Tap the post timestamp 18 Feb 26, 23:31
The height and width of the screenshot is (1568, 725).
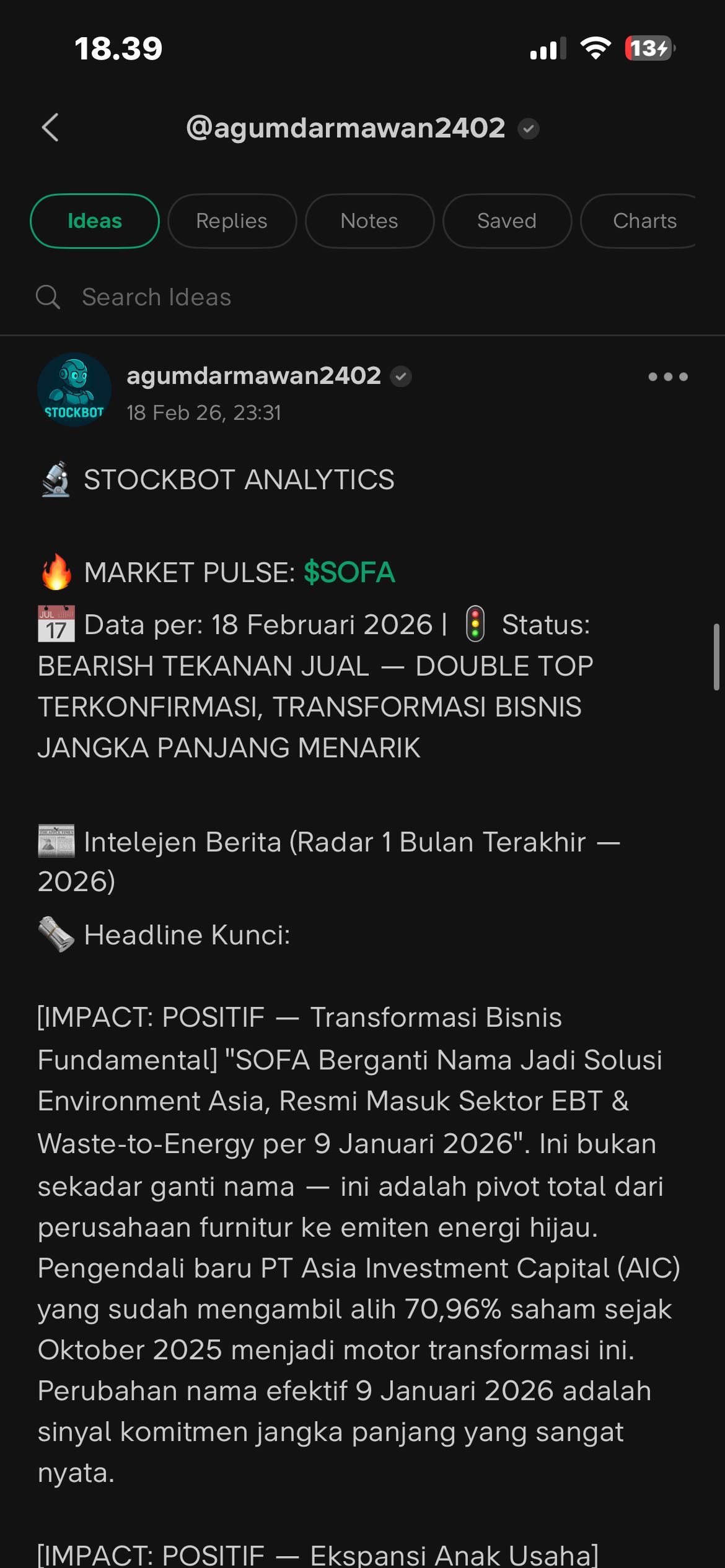[x=204, y=412]
